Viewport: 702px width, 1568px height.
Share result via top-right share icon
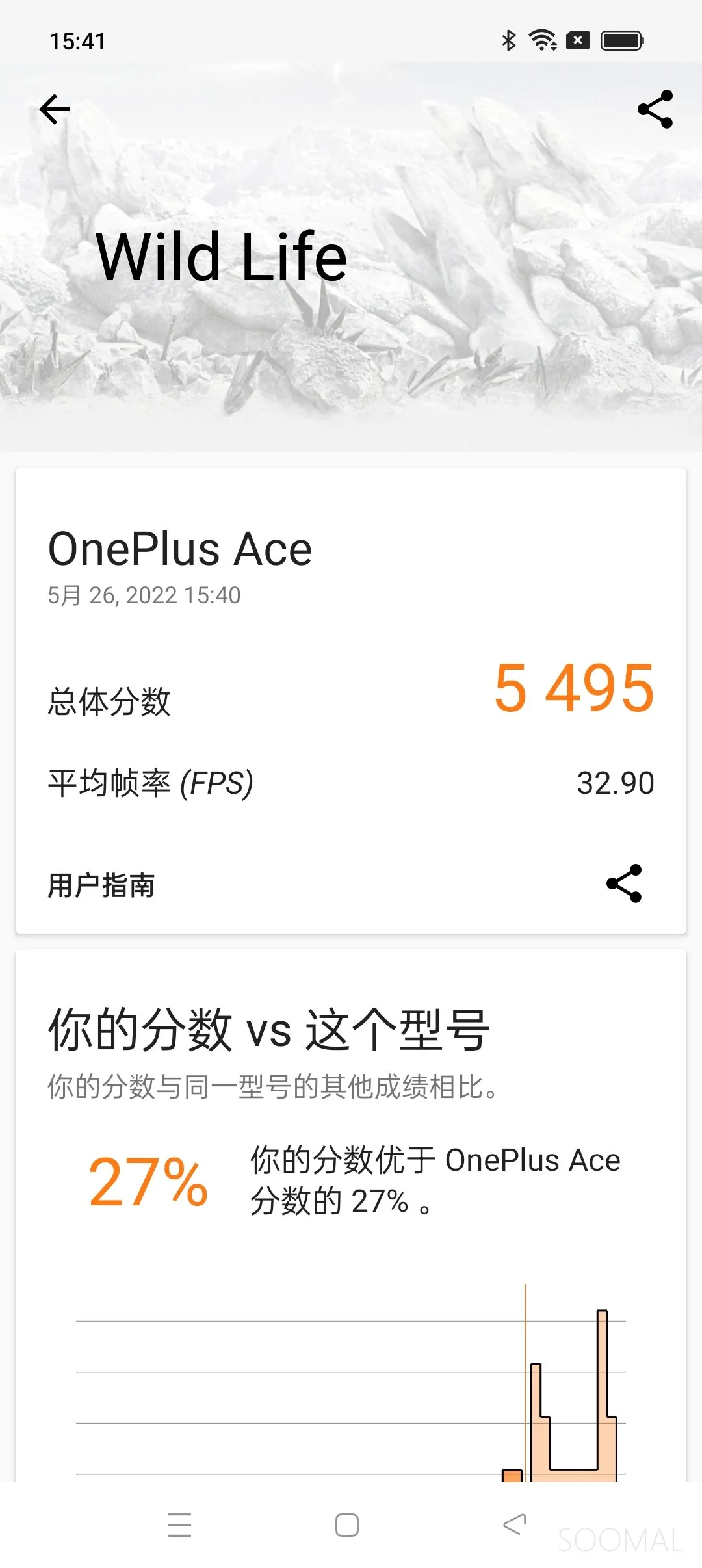(x=655, y=109)
